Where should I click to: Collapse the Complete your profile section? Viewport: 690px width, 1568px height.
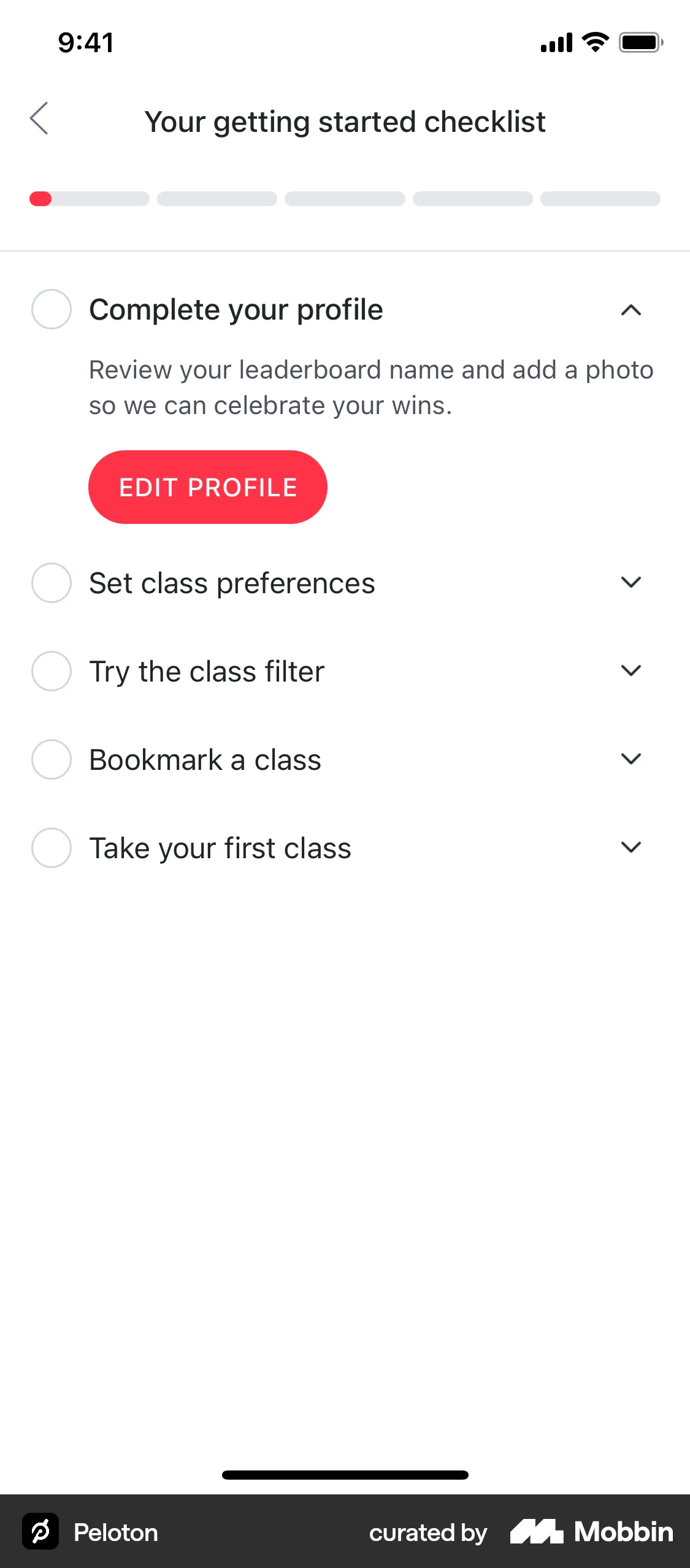[x=631, y=310]
